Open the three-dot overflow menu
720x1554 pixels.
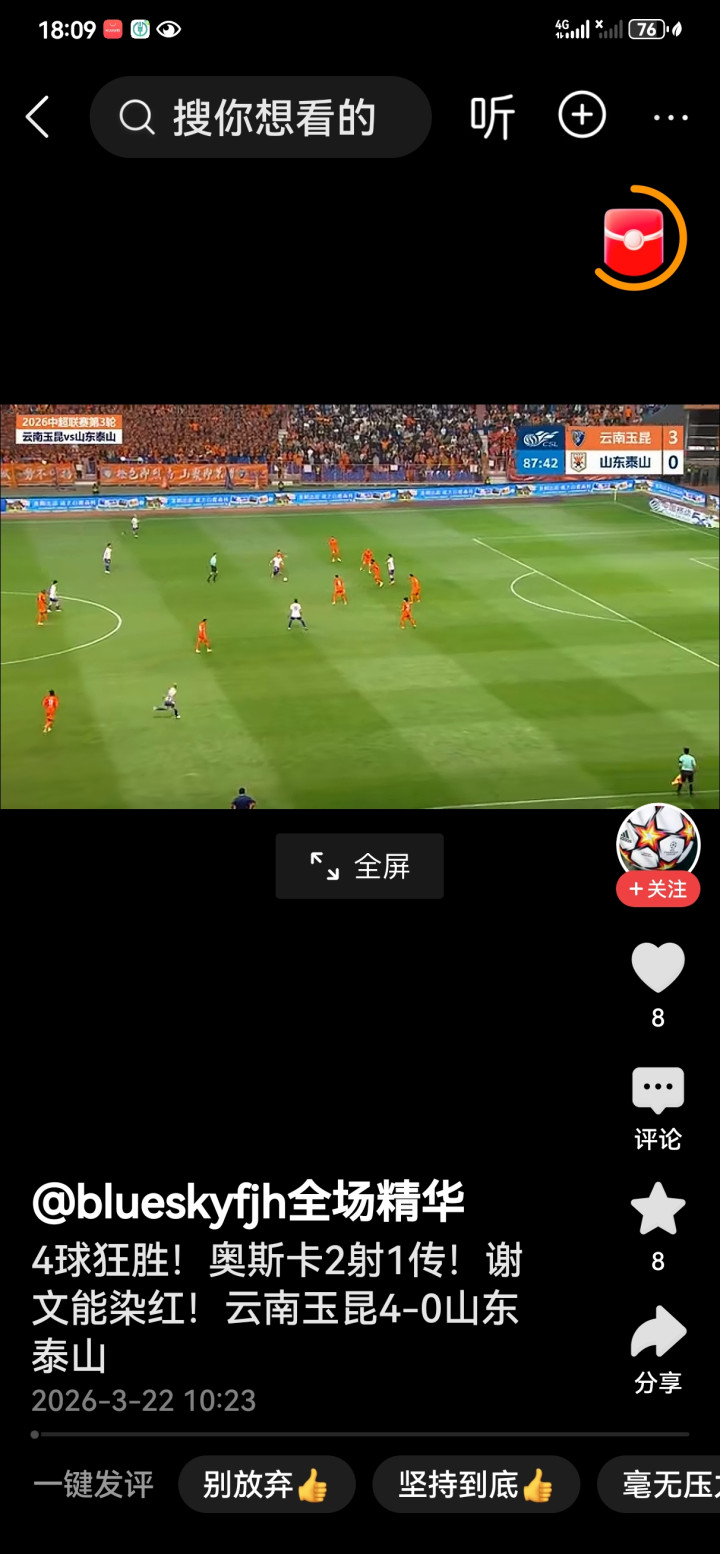click(670, 118)
